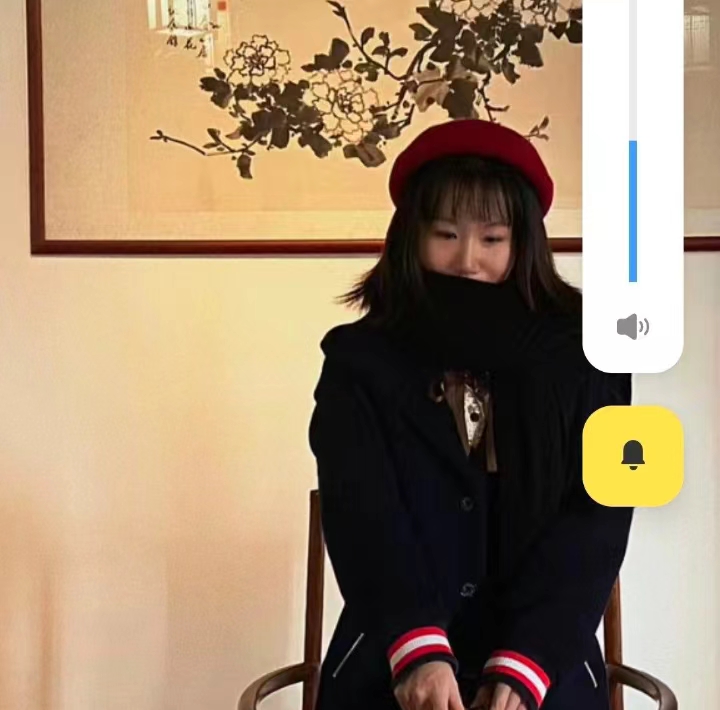Screen dimensions: 720x710
Task: Tap the yellow ringer bell button
Action: pos(632,455)
